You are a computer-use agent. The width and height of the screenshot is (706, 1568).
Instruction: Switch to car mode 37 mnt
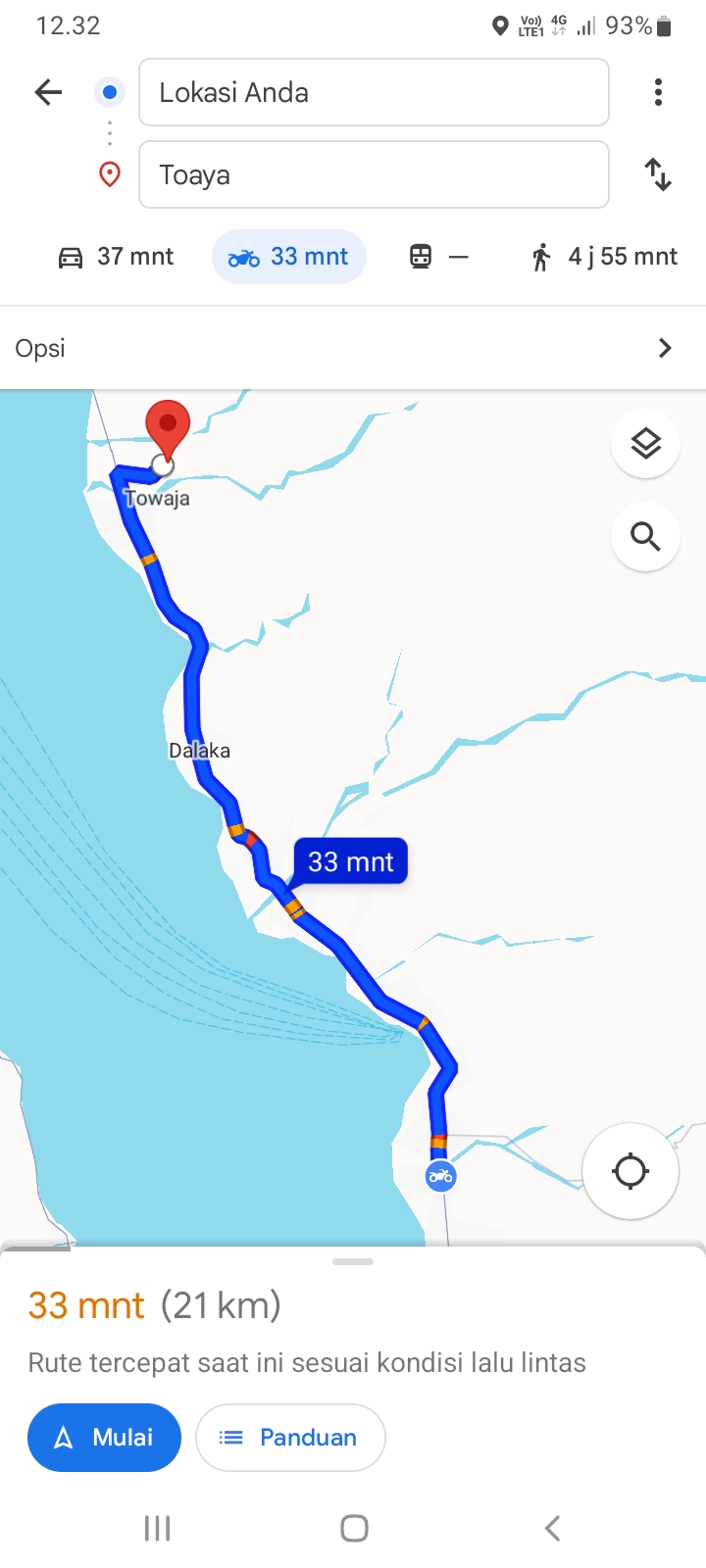[x=116, y=257]
